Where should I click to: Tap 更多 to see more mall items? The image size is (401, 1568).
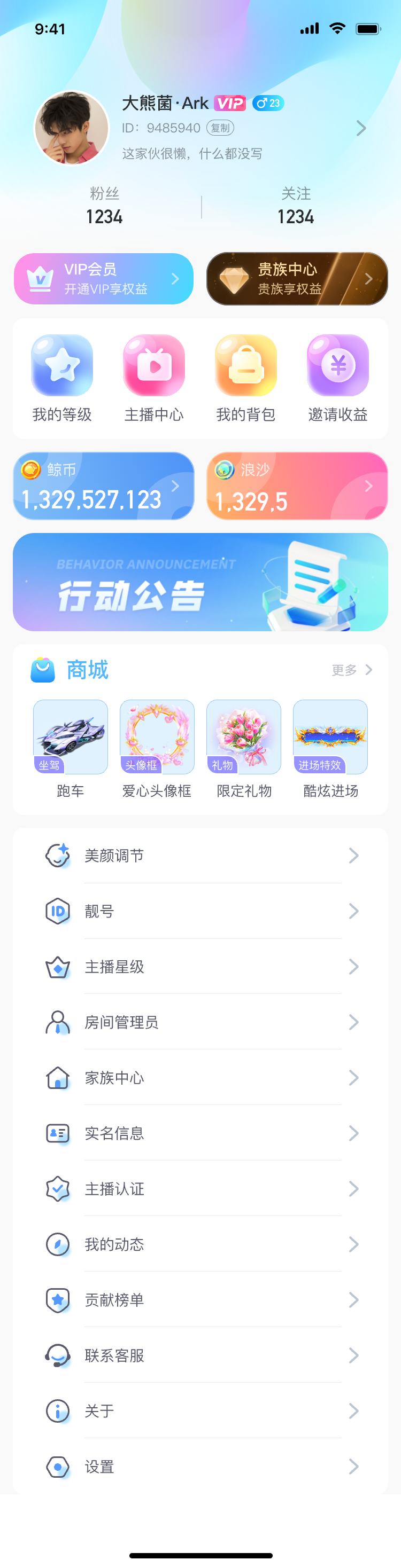(351, 670)
